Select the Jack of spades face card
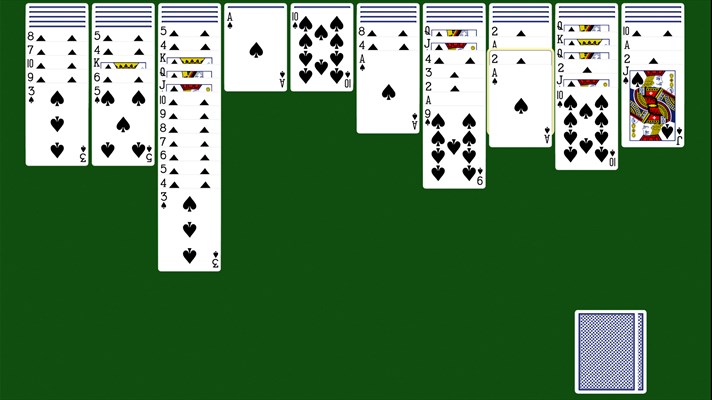The height and width of the screenshot is (400, 712). point(652,108)
